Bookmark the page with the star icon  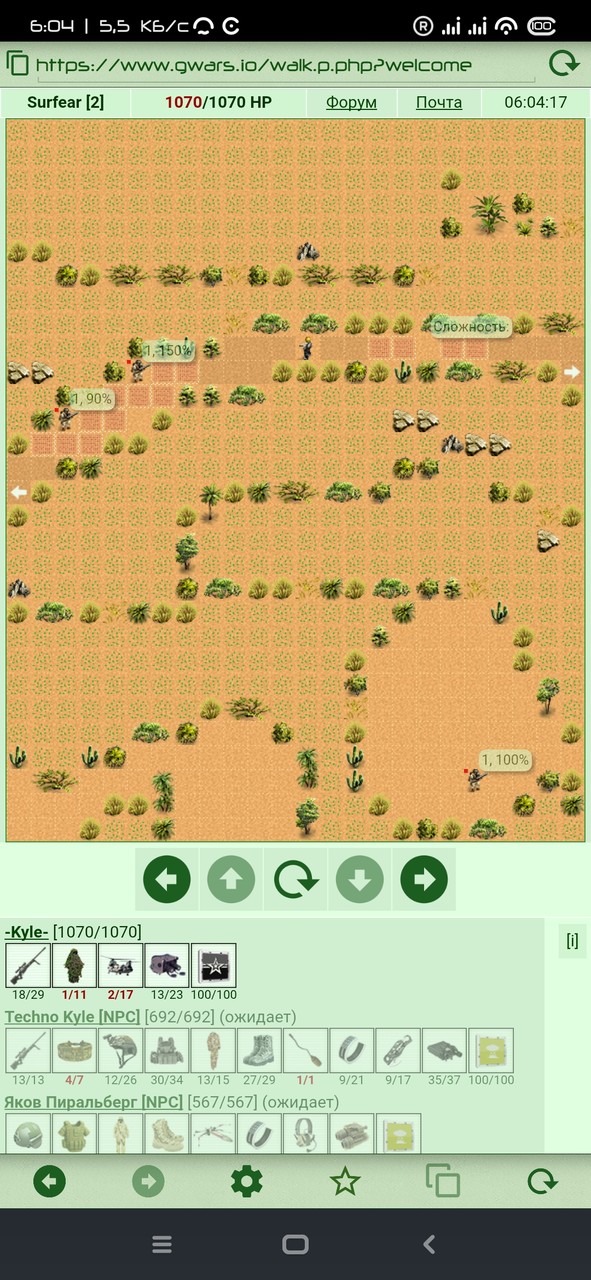click(x=345, y=1182)
